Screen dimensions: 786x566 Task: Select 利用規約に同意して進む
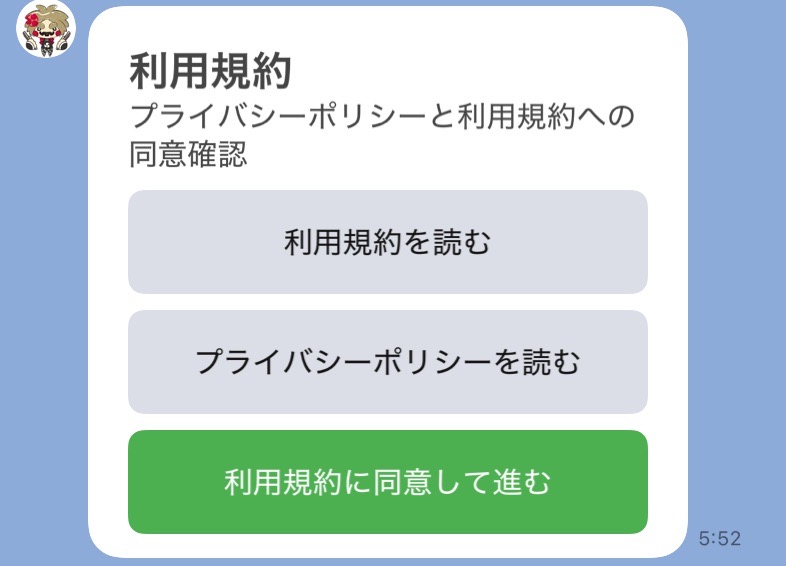tap(388, 482)
